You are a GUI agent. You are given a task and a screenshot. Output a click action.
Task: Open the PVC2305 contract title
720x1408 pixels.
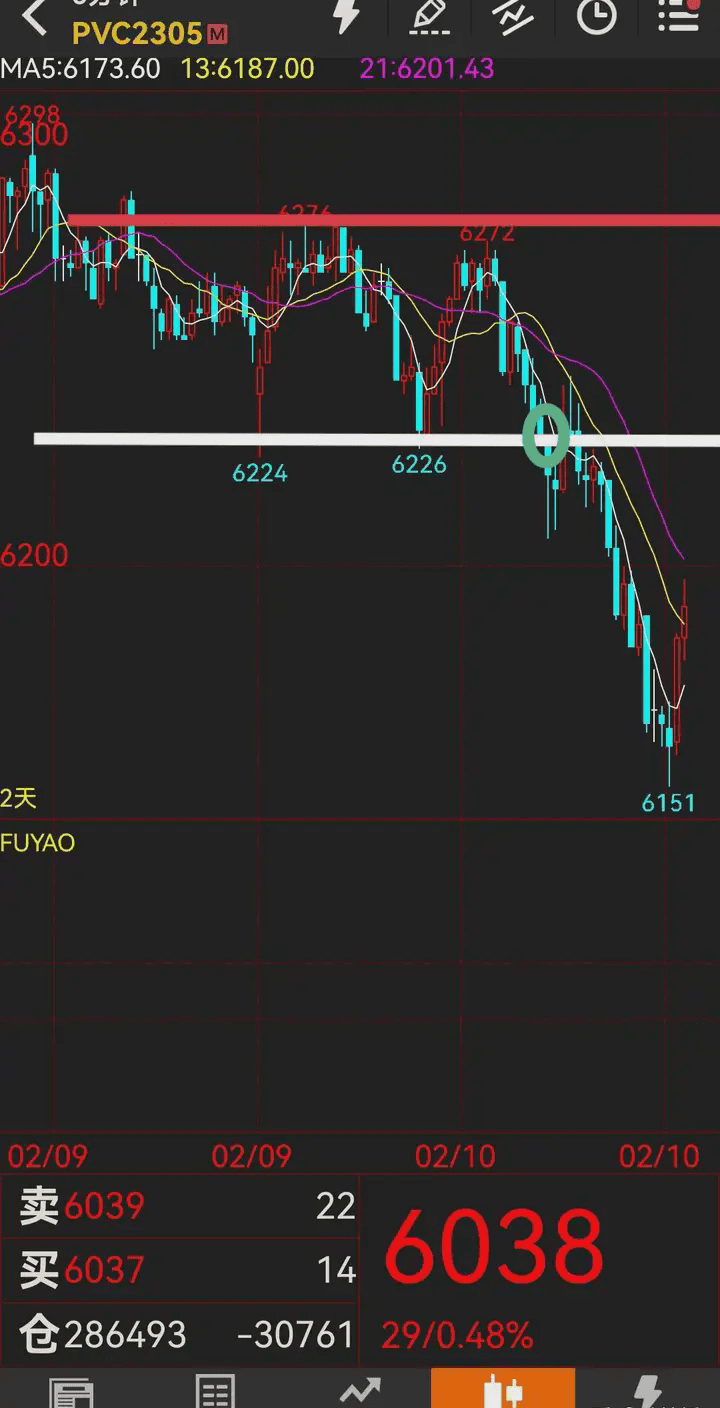point(138,33)
